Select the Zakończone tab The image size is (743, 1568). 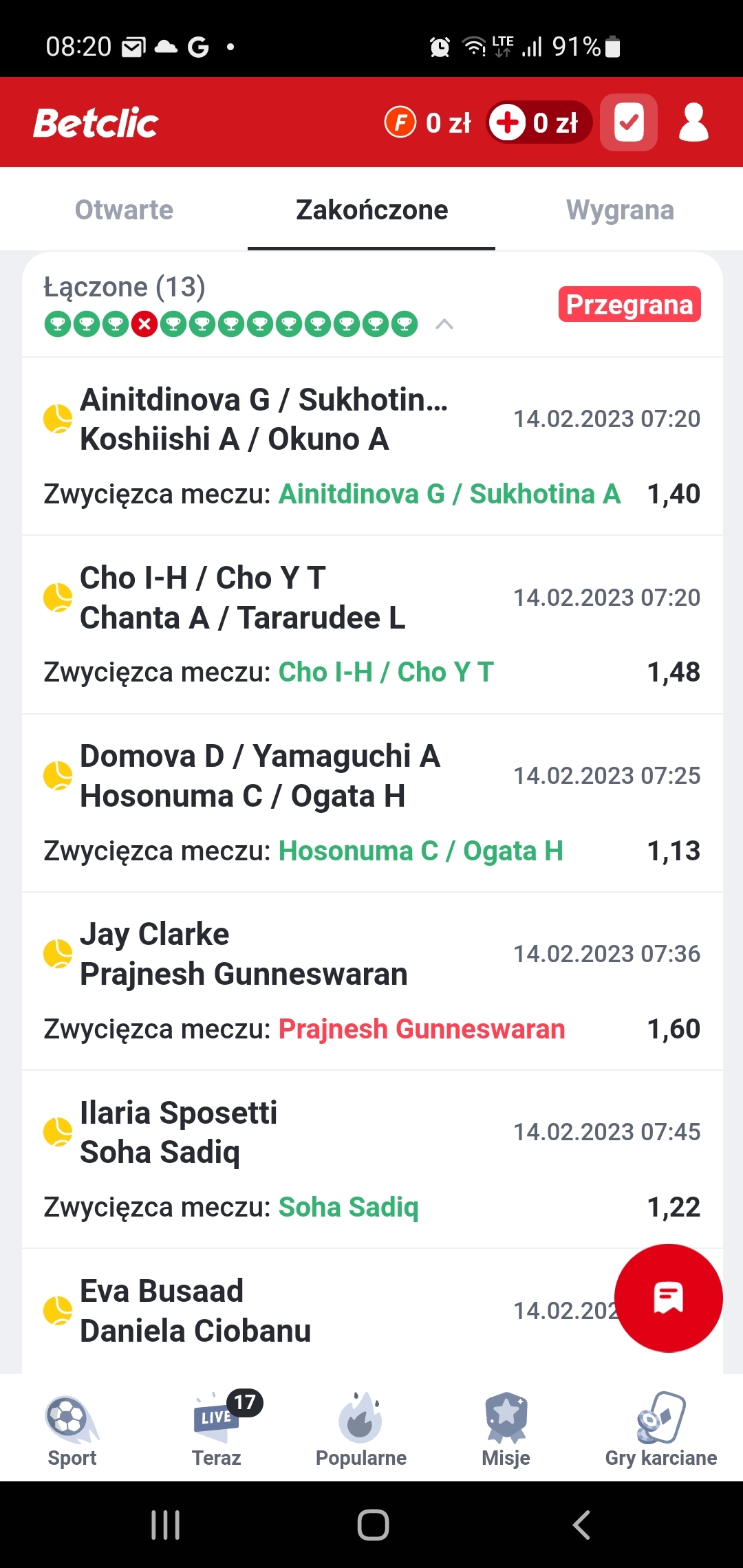coord(371,210)
